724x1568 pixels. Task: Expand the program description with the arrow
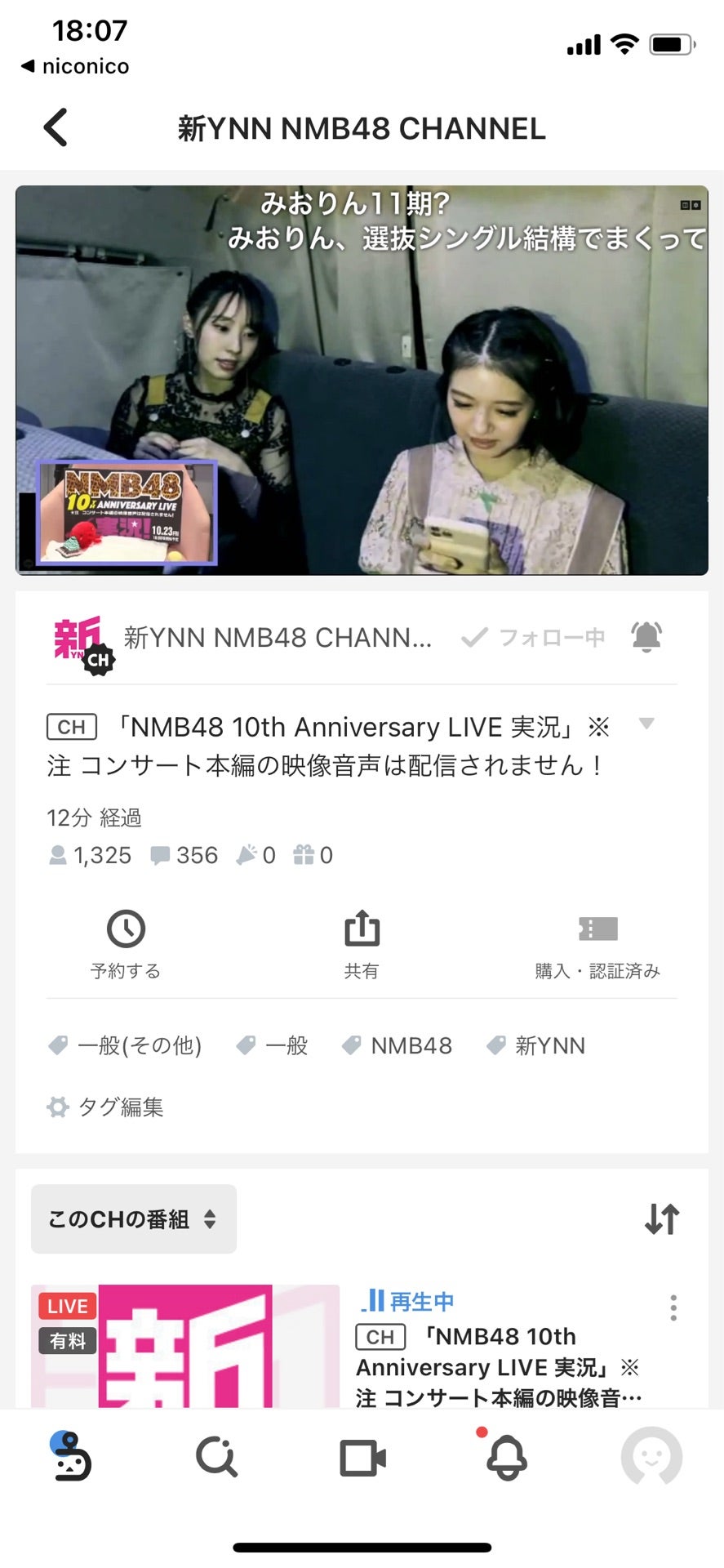(x=647, y=724)
